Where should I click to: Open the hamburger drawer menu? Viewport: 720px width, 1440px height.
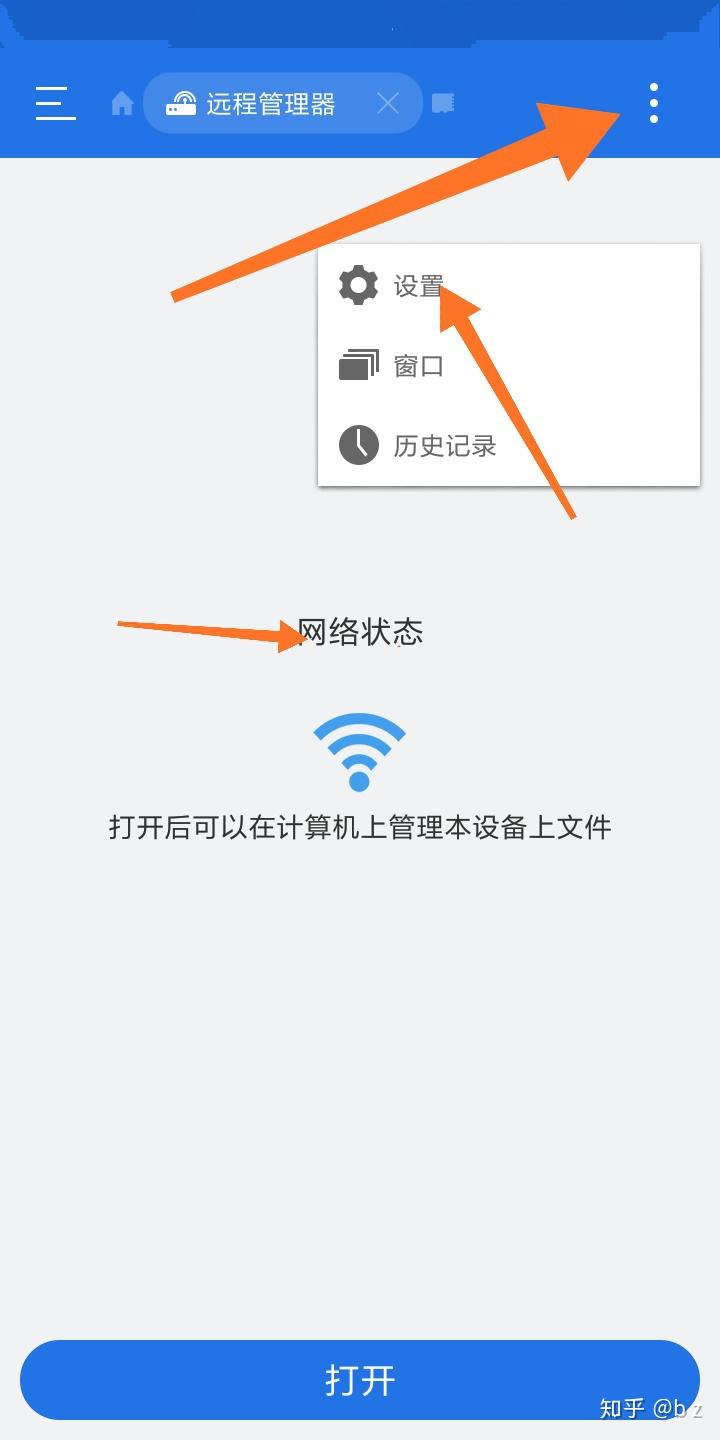tap(55, 103)
